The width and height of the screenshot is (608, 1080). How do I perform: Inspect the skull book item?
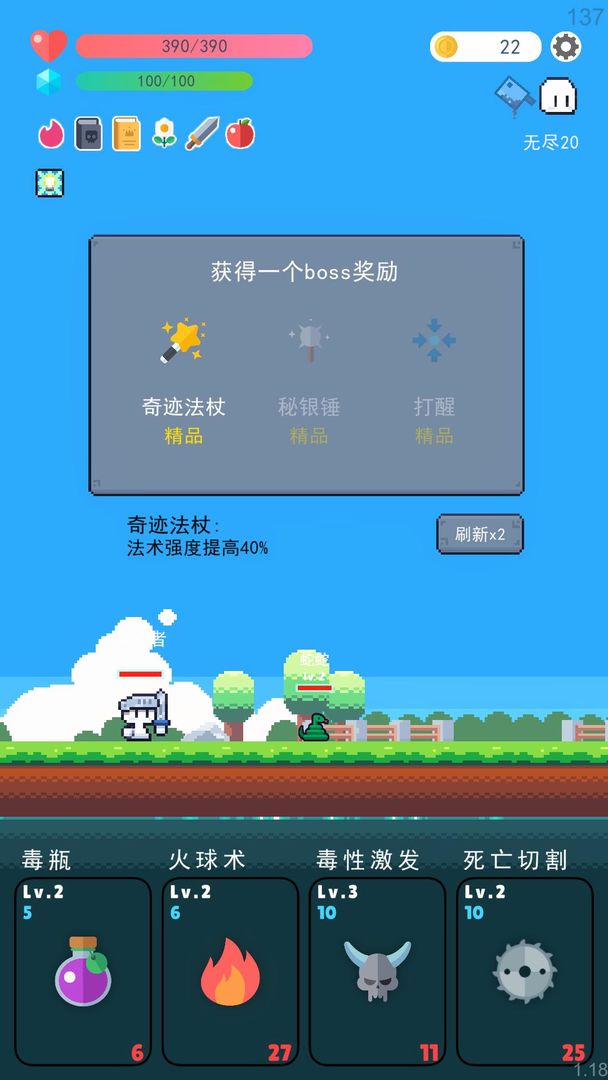click(x=88, y=134)
